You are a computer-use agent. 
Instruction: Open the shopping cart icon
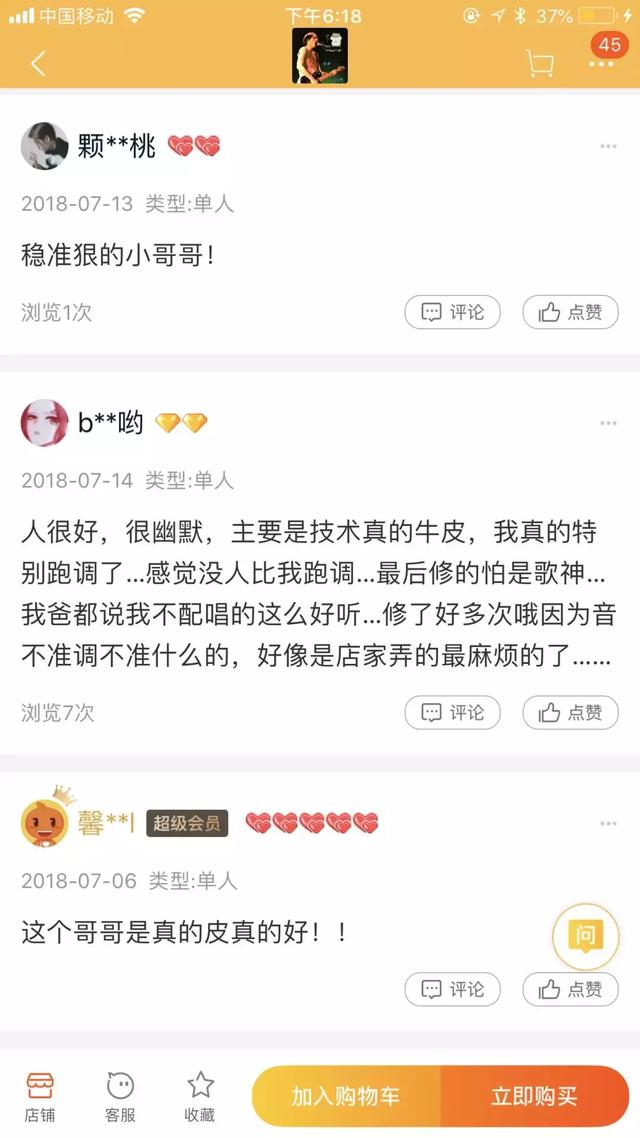click(540, 64)
